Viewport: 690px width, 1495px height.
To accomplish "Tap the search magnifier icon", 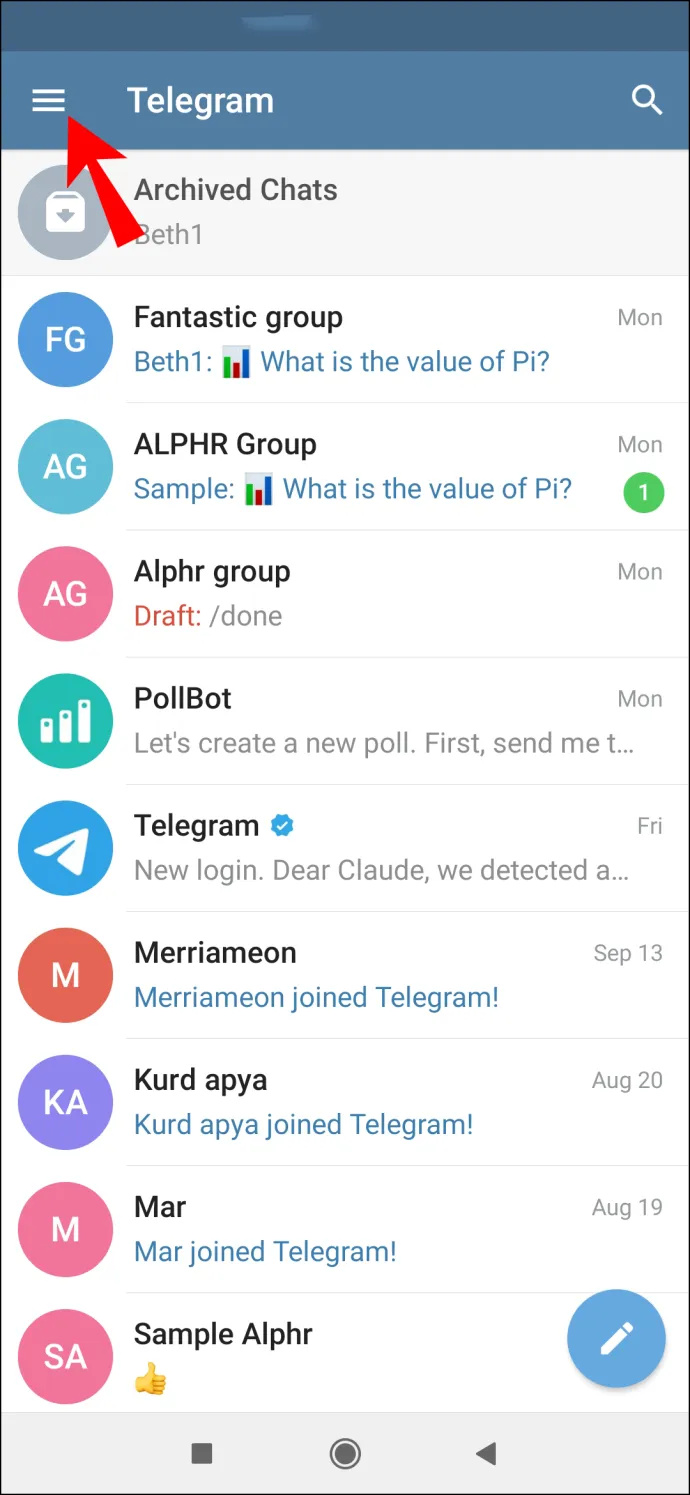I will click(647, 100).
